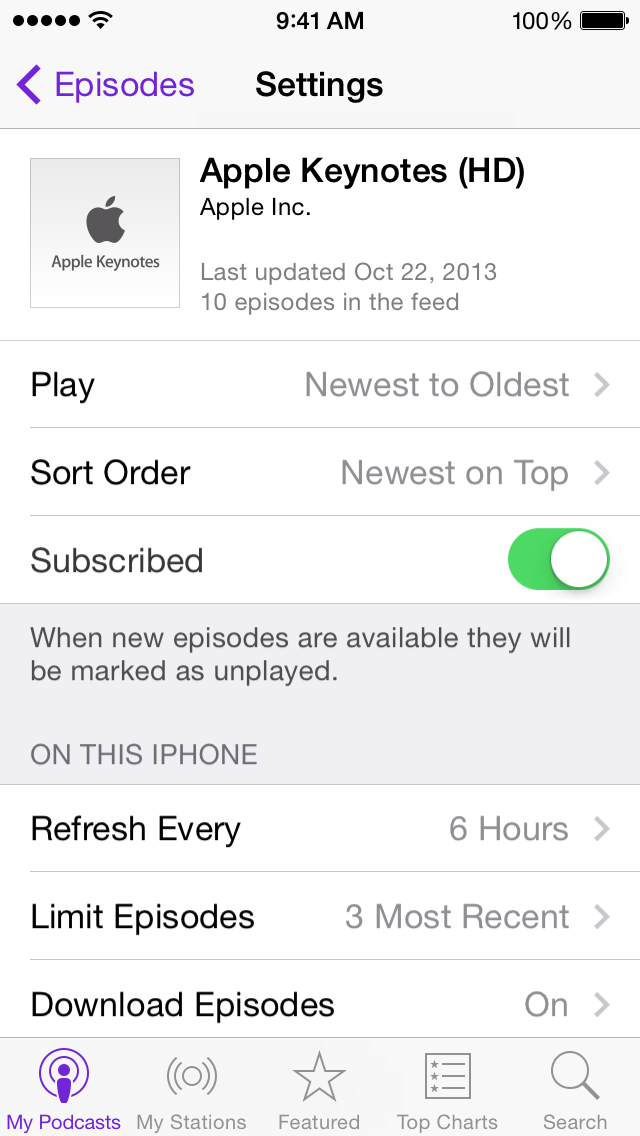The image size is (640, 1136).
Task: Open the Search tab
Action: tap(575, 1089)
